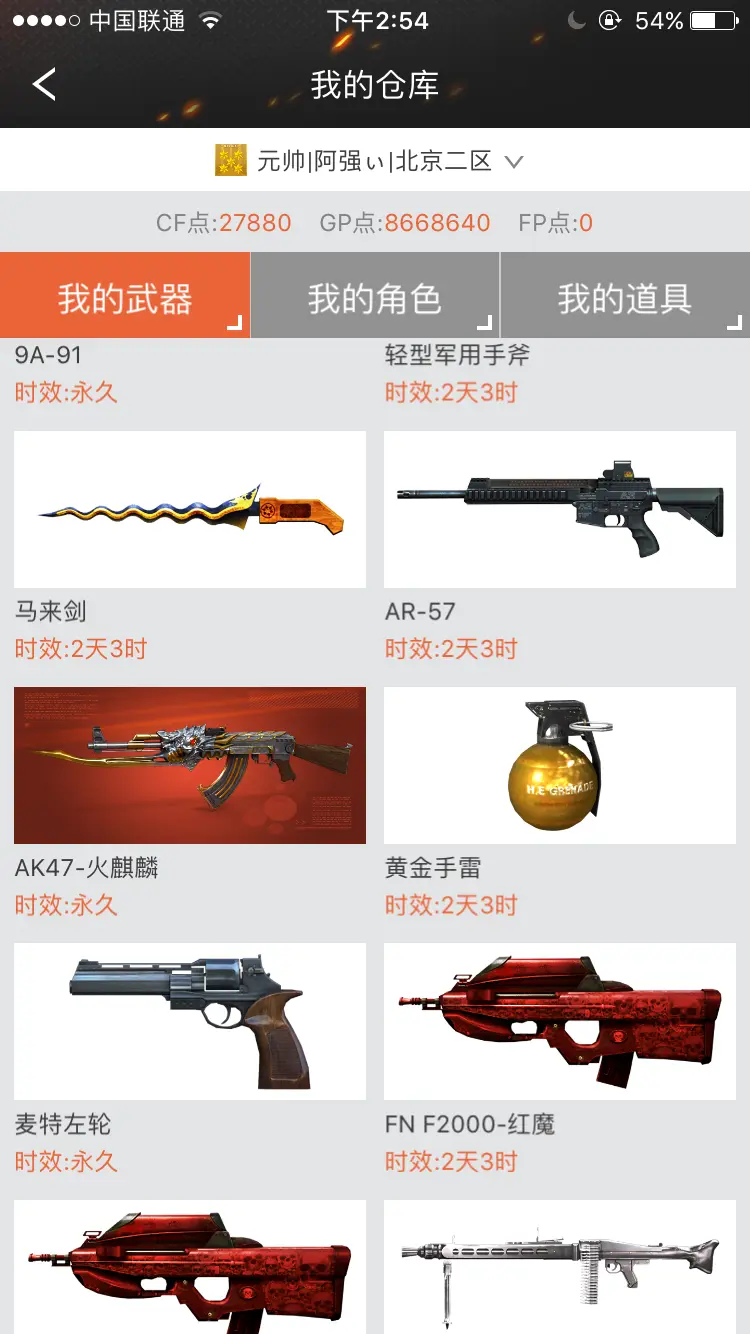
Task: View the AK47-火麒麟 weapon
Action: (x=190, y=766)
